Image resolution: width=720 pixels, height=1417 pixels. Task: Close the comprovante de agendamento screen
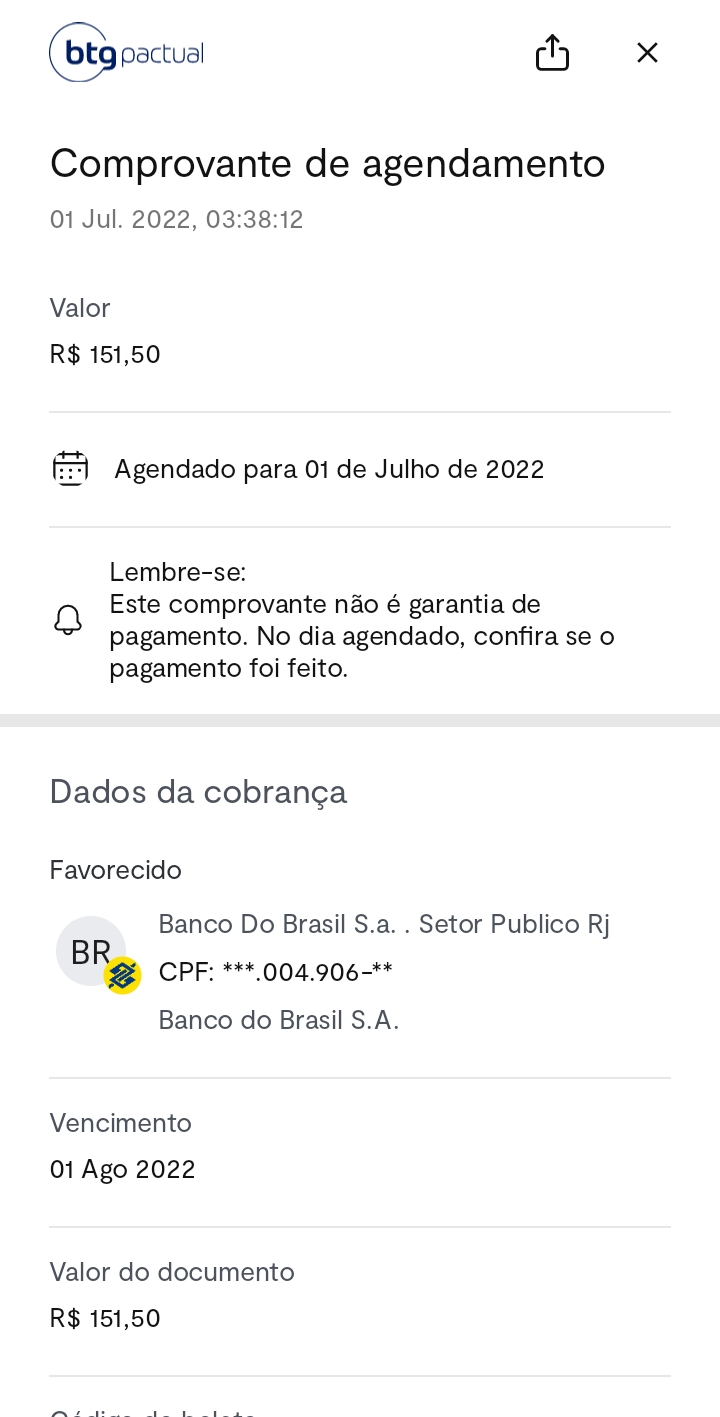click(647, 53)
